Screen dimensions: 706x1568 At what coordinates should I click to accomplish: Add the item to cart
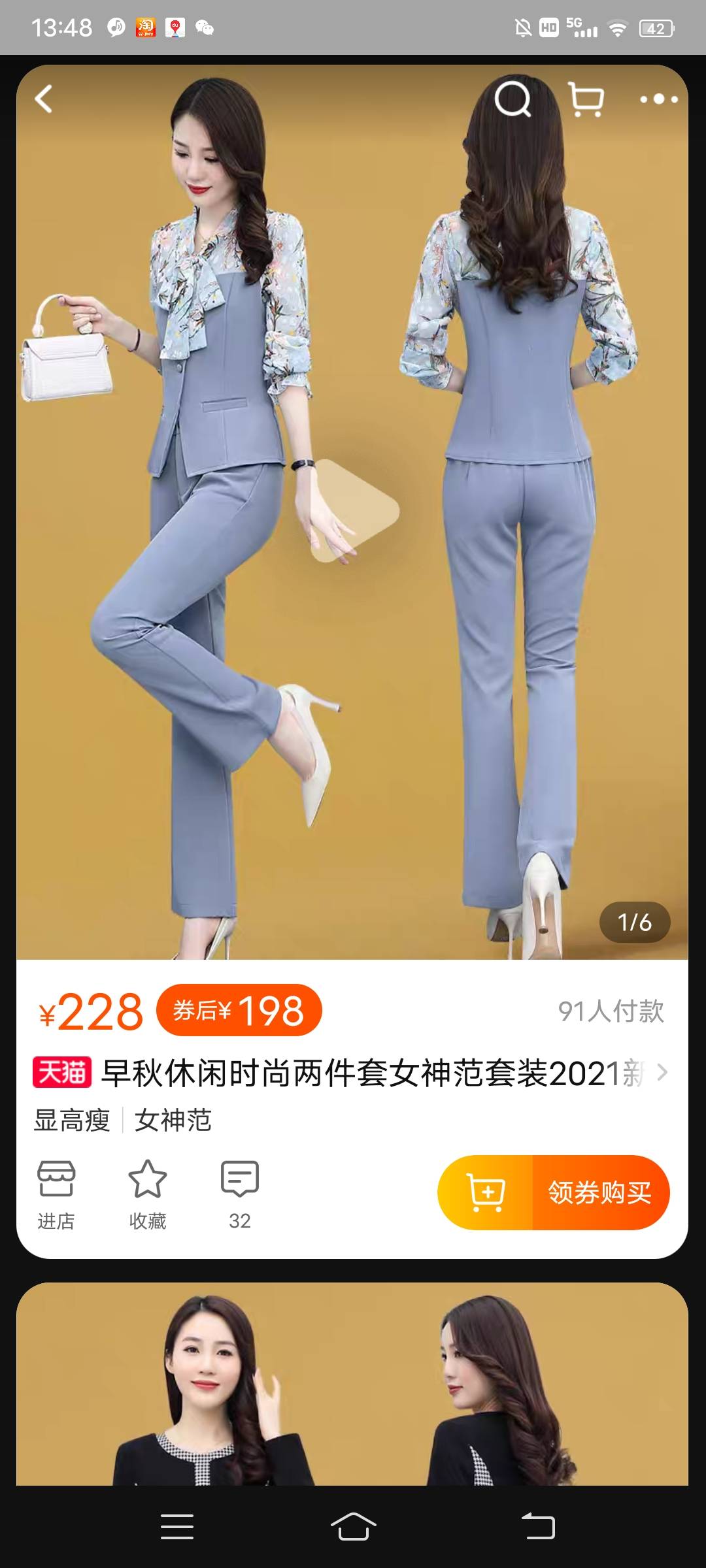(486, 1192)
